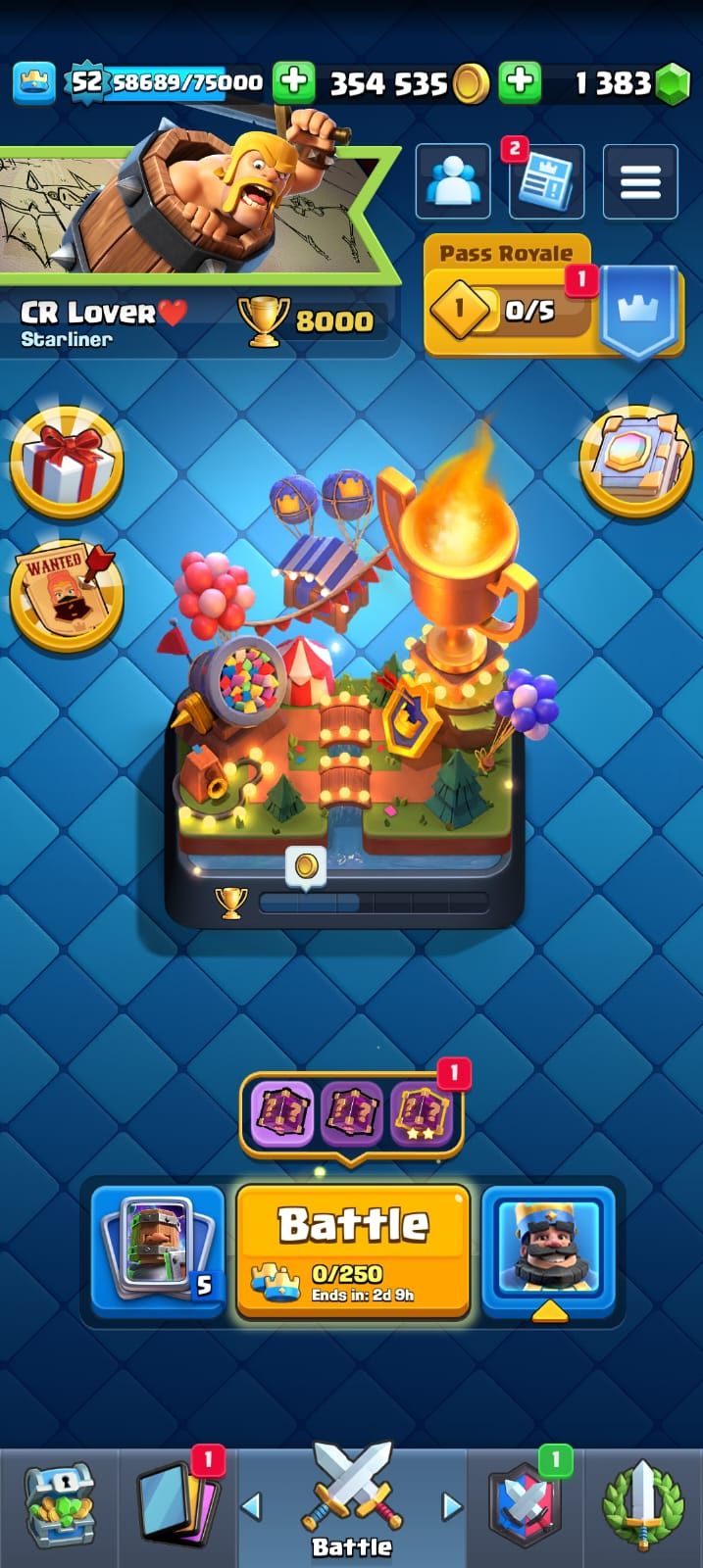
Task: Open the gem book icon
Action: pos(635,459)
